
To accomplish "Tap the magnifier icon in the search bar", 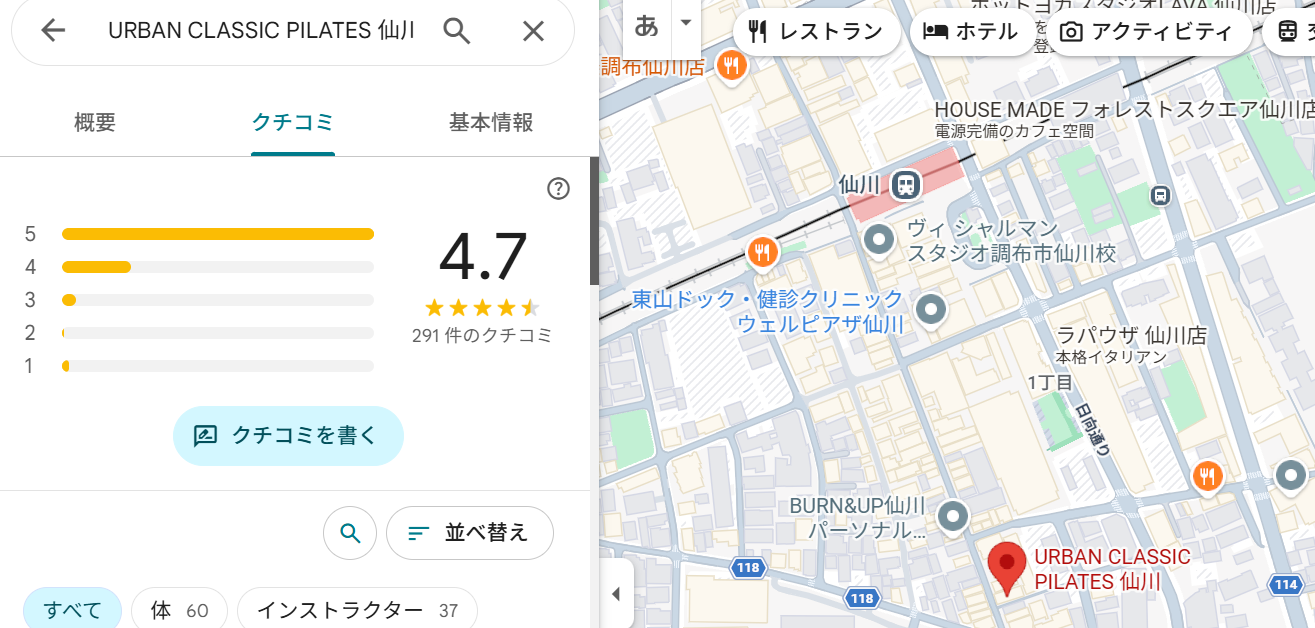I will point(457,31).
